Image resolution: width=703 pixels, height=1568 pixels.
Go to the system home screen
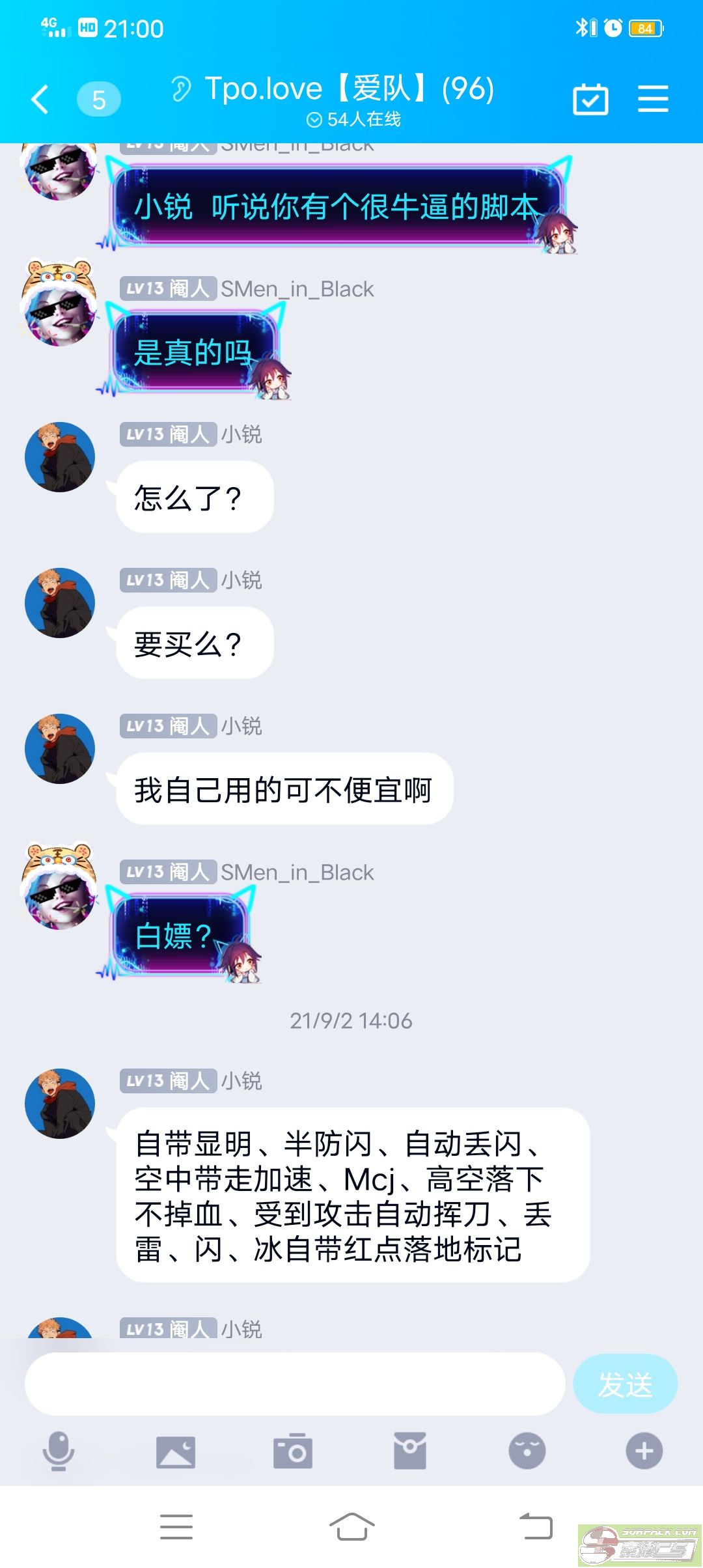pyautogui.click(x=351, y=1526)
